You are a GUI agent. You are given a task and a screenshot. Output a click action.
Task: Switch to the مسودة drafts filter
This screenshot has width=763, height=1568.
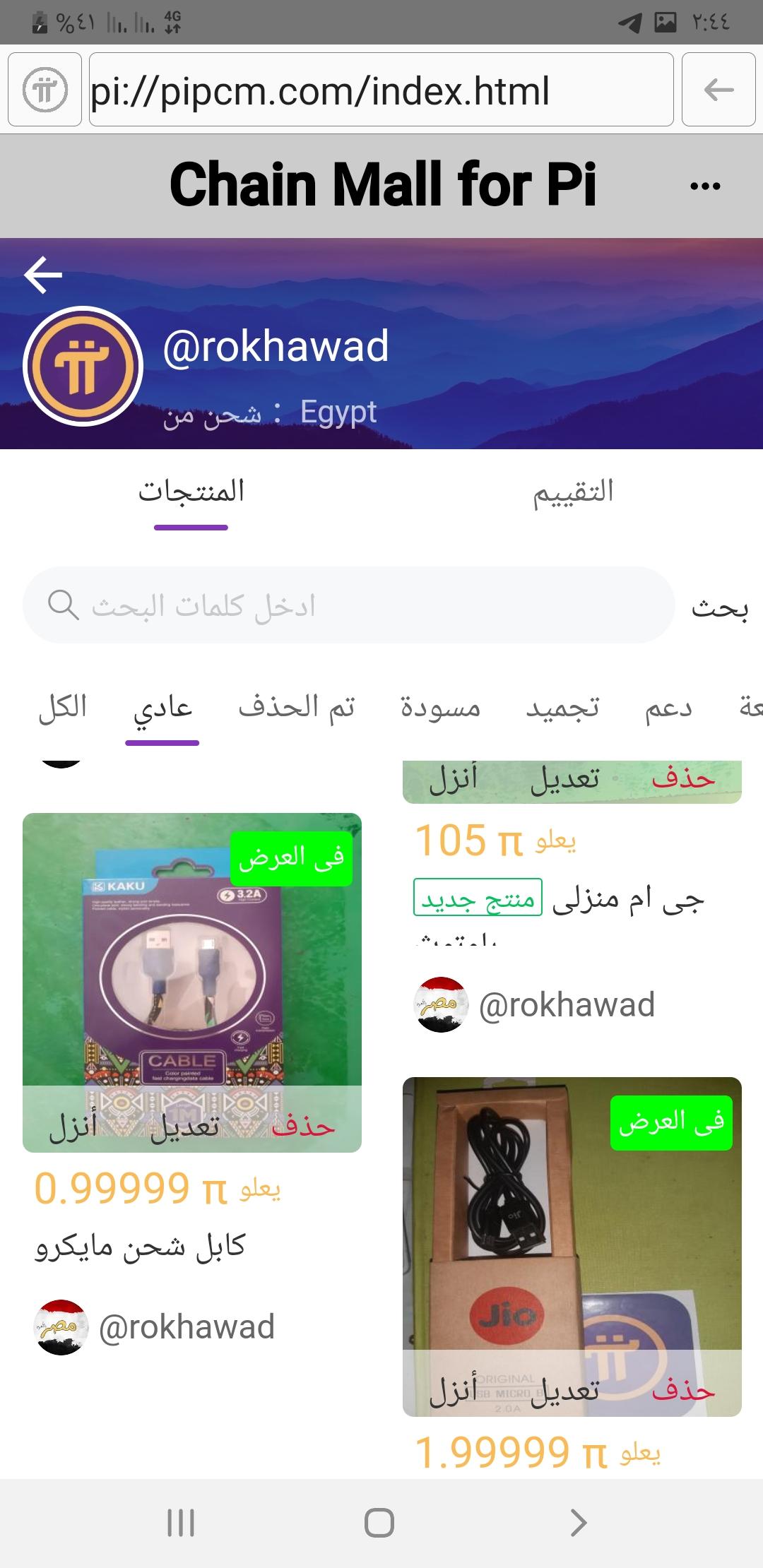pos(440,707)
